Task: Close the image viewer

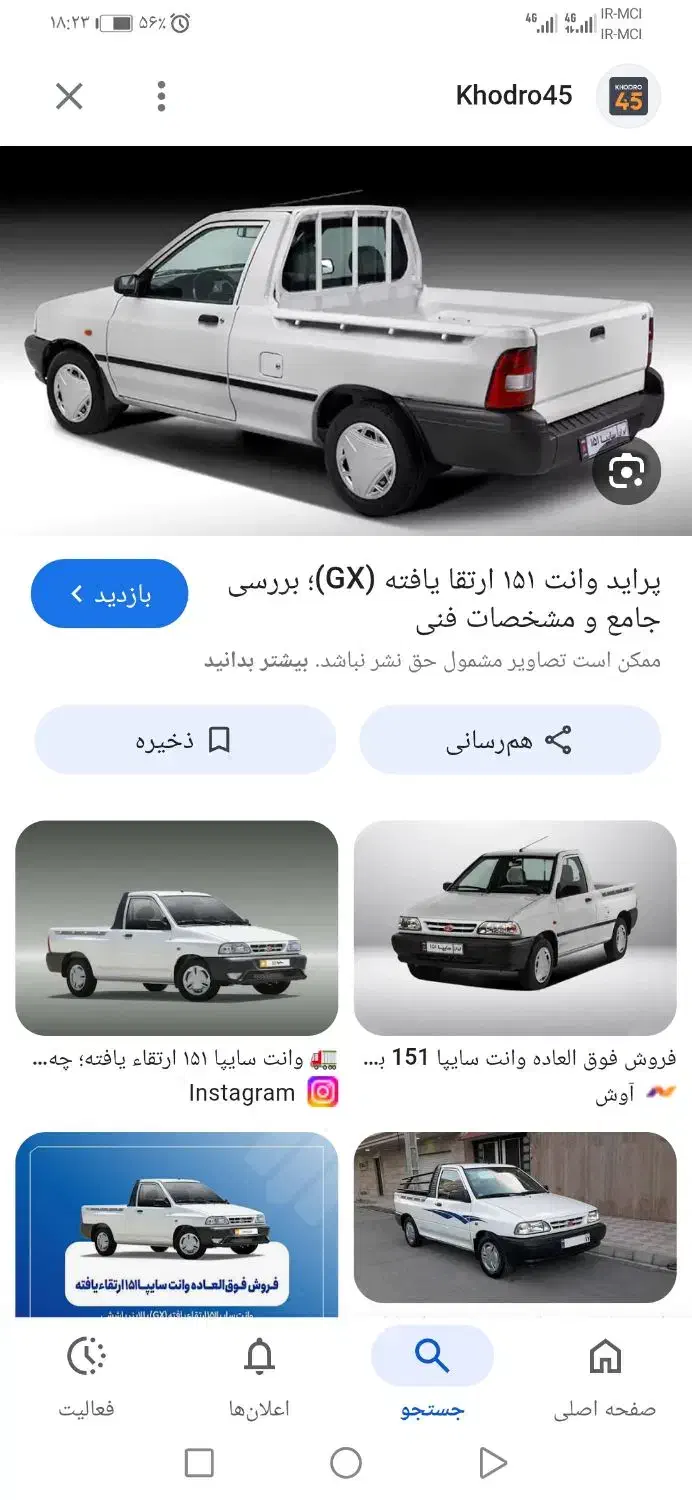Action: pos(69,96)
